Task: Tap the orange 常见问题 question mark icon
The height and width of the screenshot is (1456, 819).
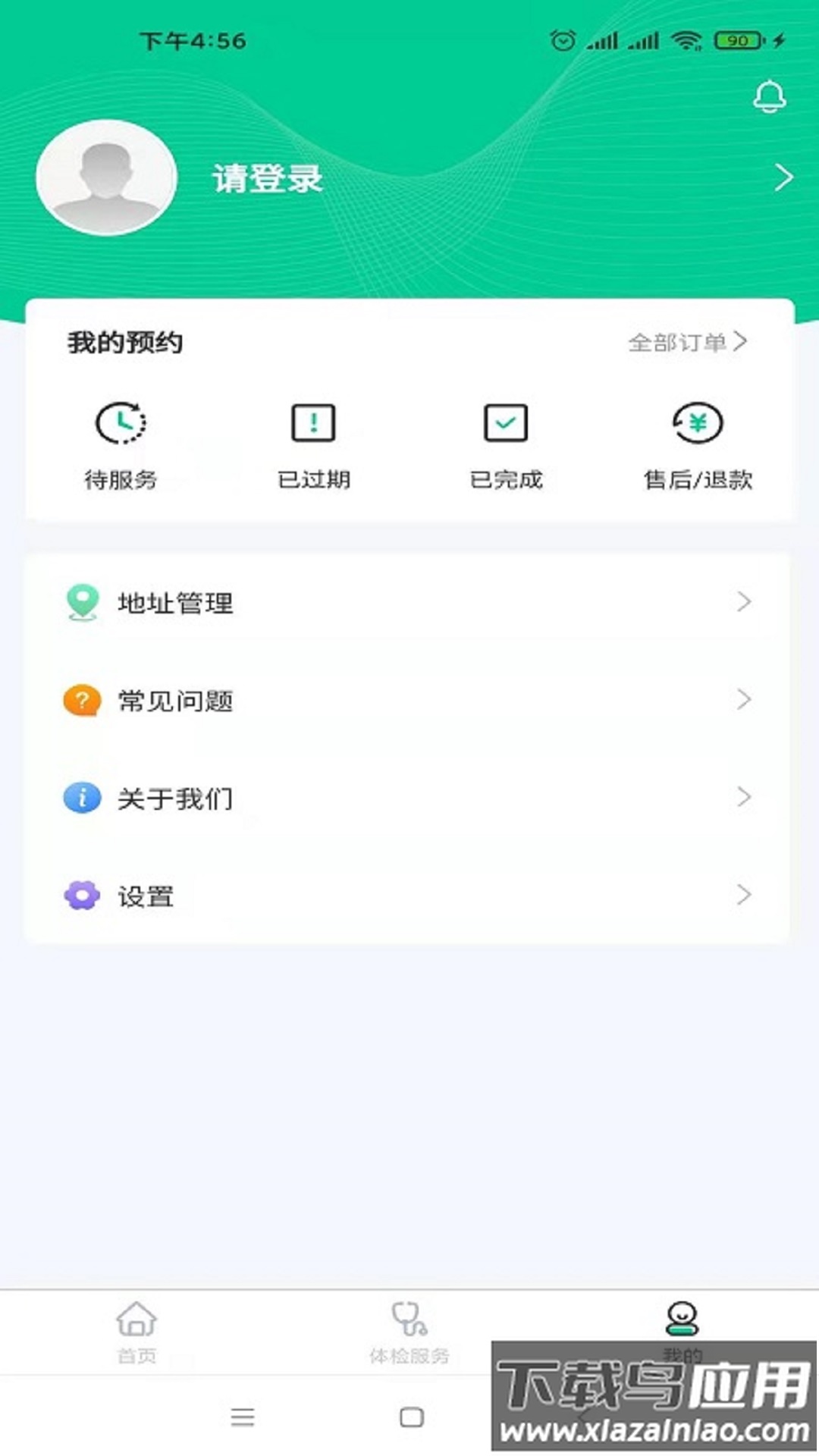Action: [x=82, y=701]
